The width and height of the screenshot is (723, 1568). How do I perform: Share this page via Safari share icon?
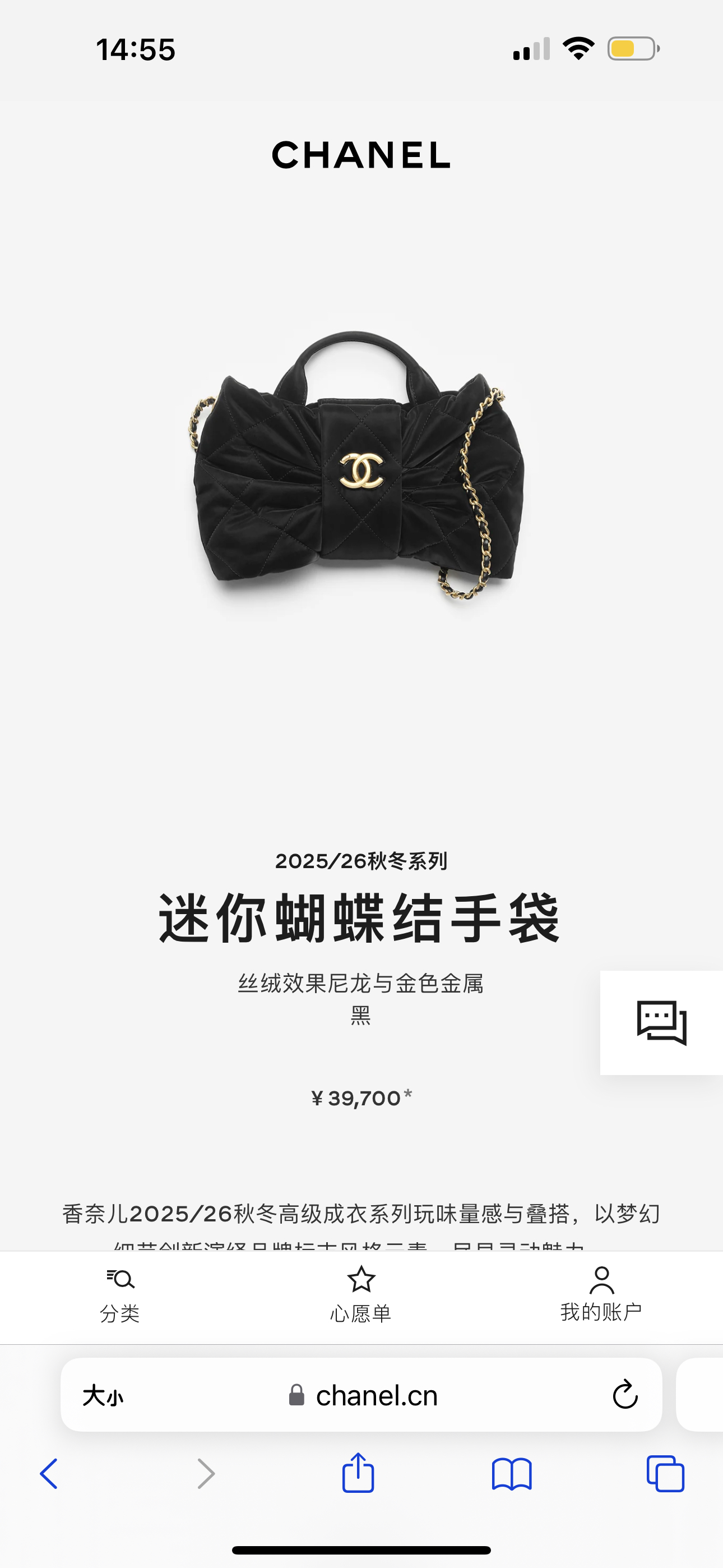(x=358, y=1473)
